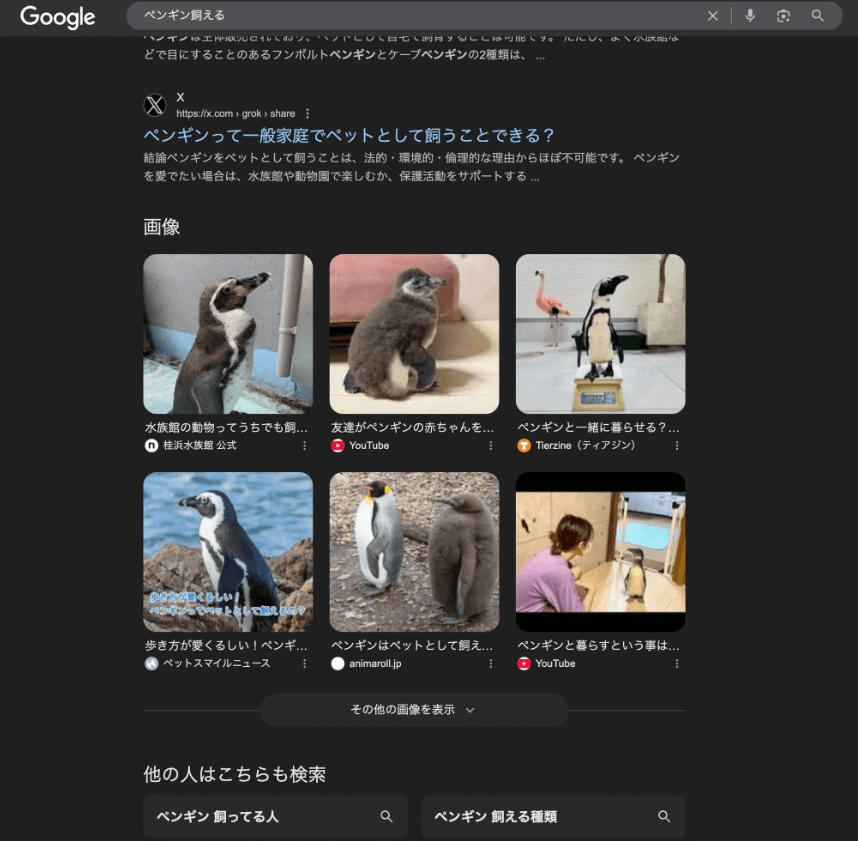This screenshot has height=841, width=858.
Task: Open more options for the Tierzine image
Action: 677,446
